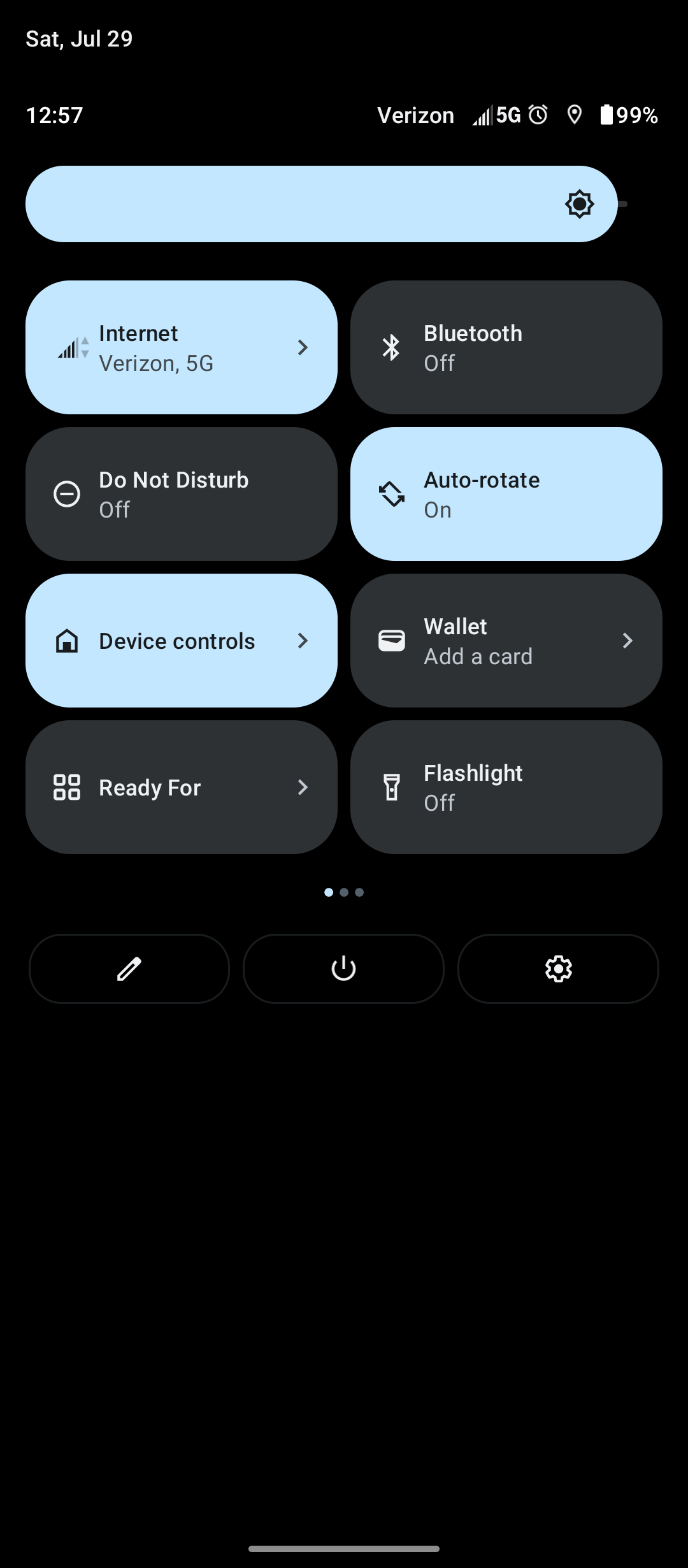Click the Wallet card icon
Screen dimensions: 688x1568
tap(391, 641)
